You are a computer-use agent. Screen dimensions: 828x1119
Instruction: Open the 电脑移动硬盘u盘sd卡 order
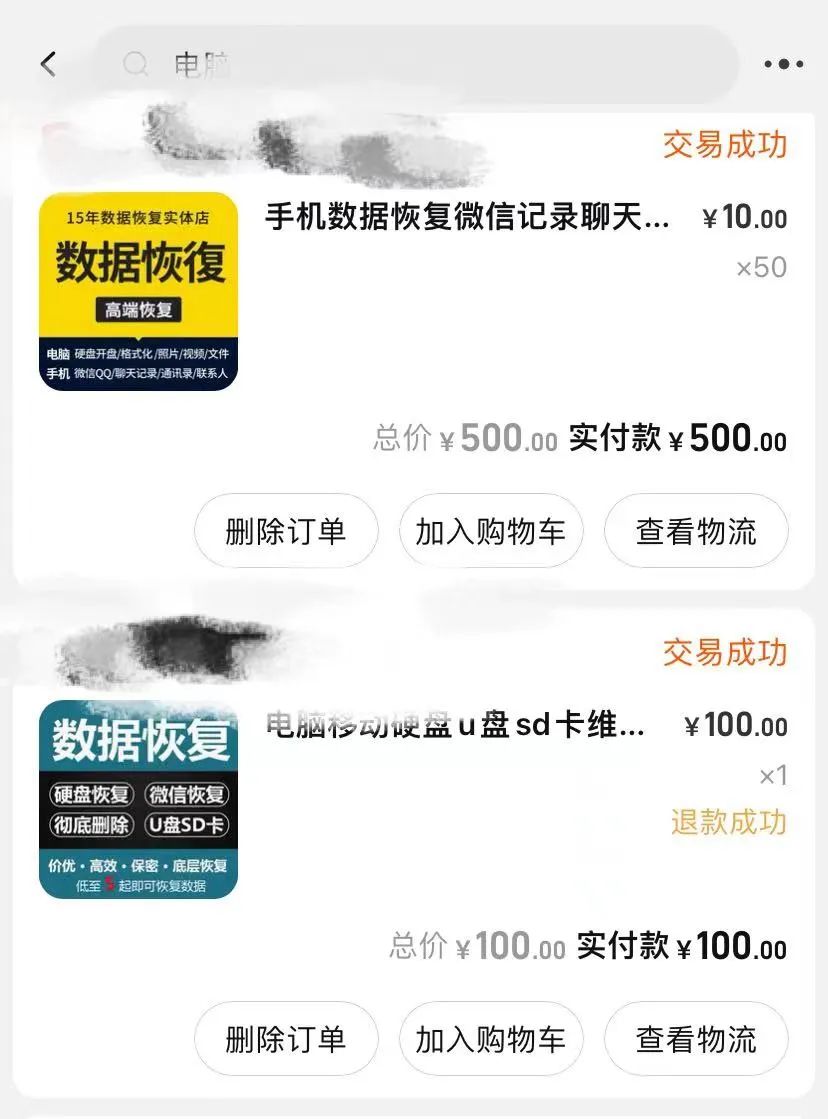pos(455,725)
